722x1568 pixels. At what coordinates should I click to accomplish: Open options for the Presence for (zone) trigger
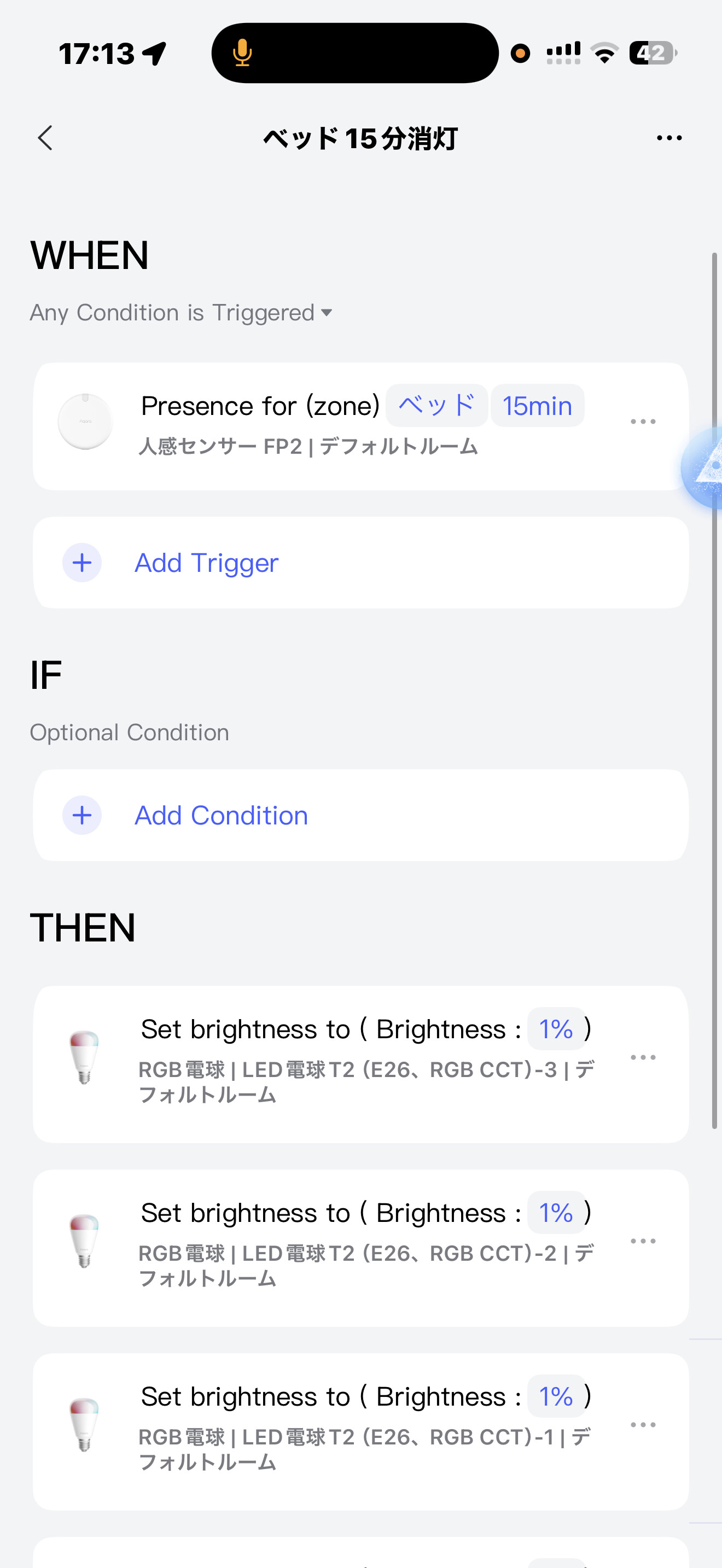642,421
